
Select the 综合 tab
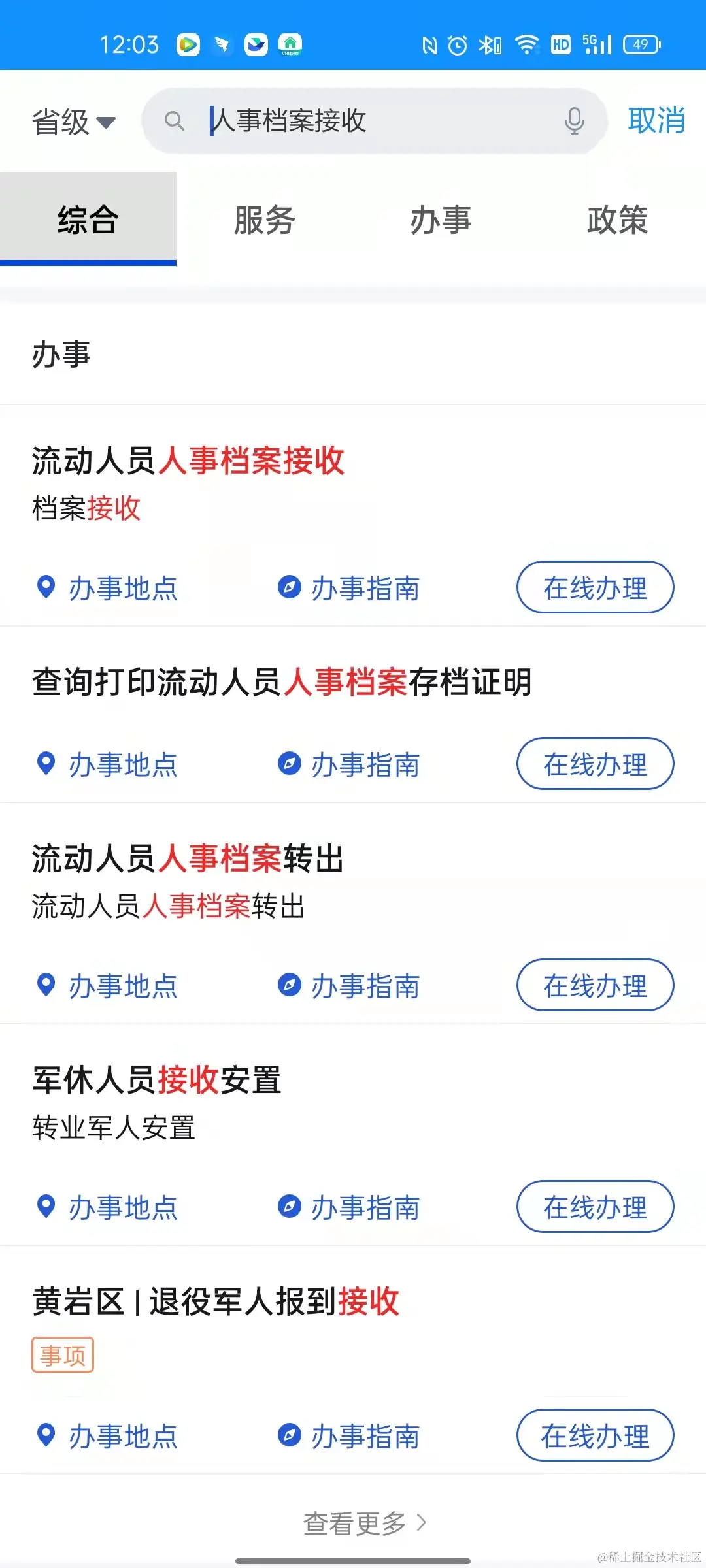click(88, 220)
